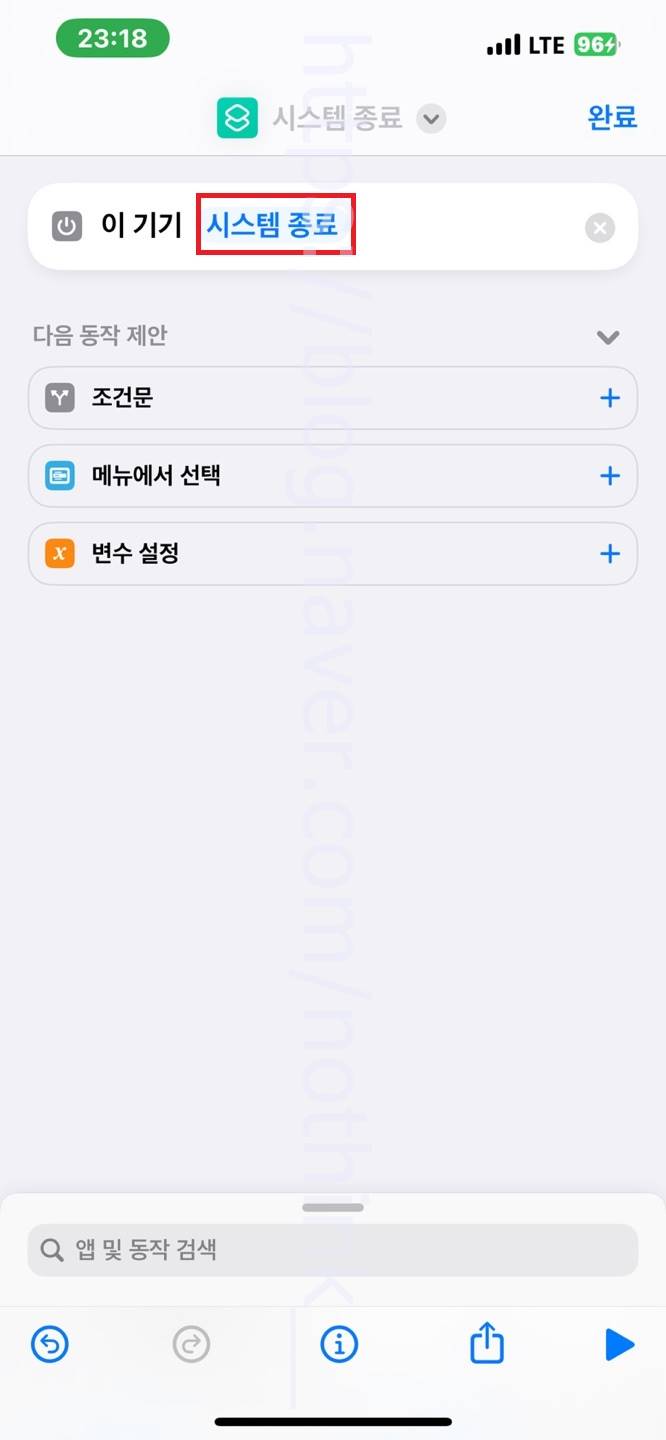Tap 완료 to finish editing the shortcut
The width and height of the screenshot is (666, 1440).
(612, 117)
